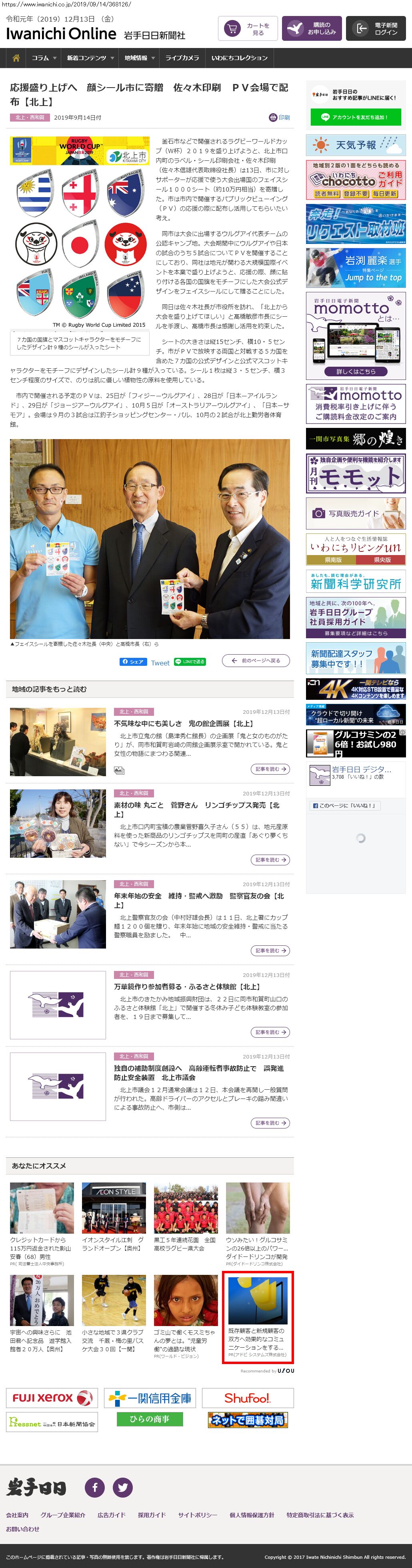Viewport: 412px width, 1568px height.
Task: Open the weather forecast banner
Action: 356,146
